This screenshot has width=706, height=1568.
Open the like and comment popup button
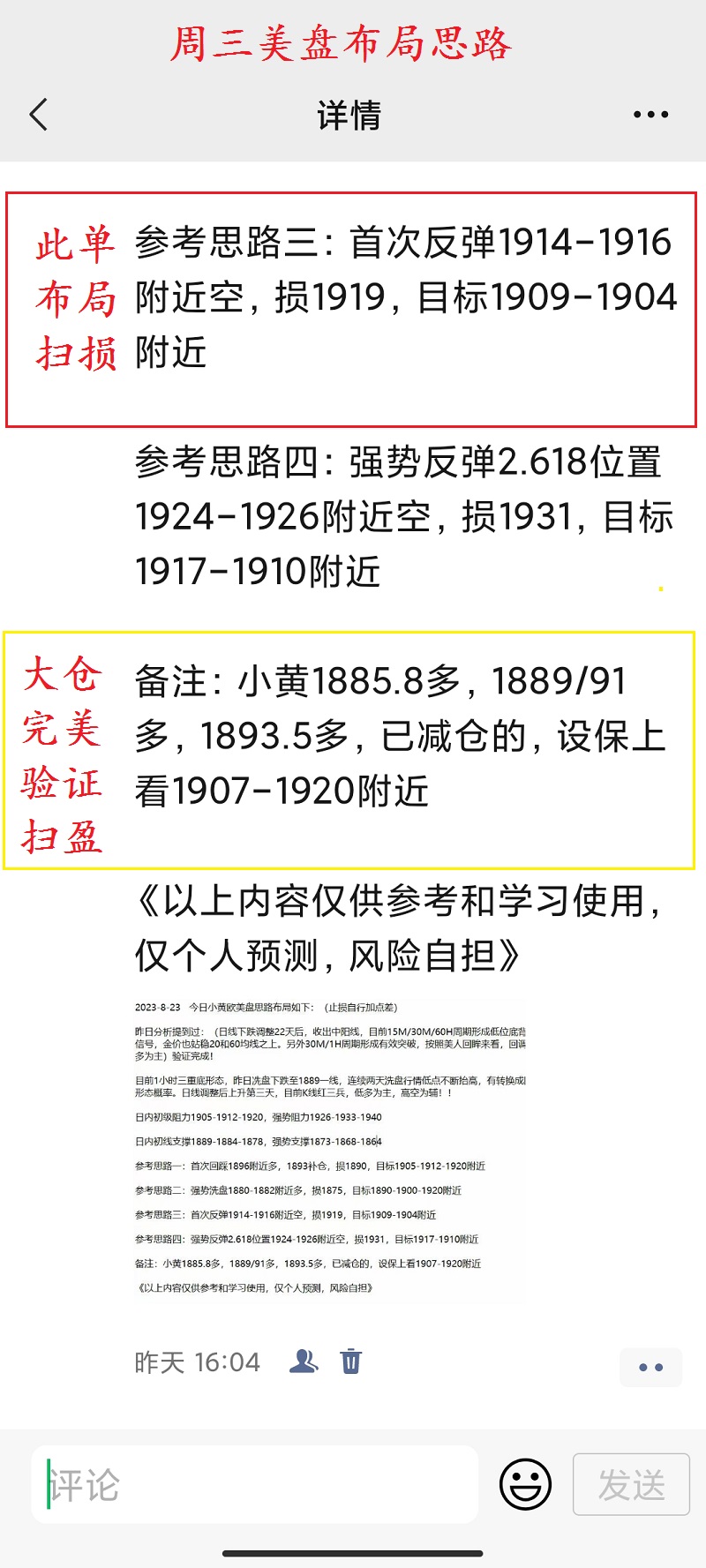tap(650, 1367)
